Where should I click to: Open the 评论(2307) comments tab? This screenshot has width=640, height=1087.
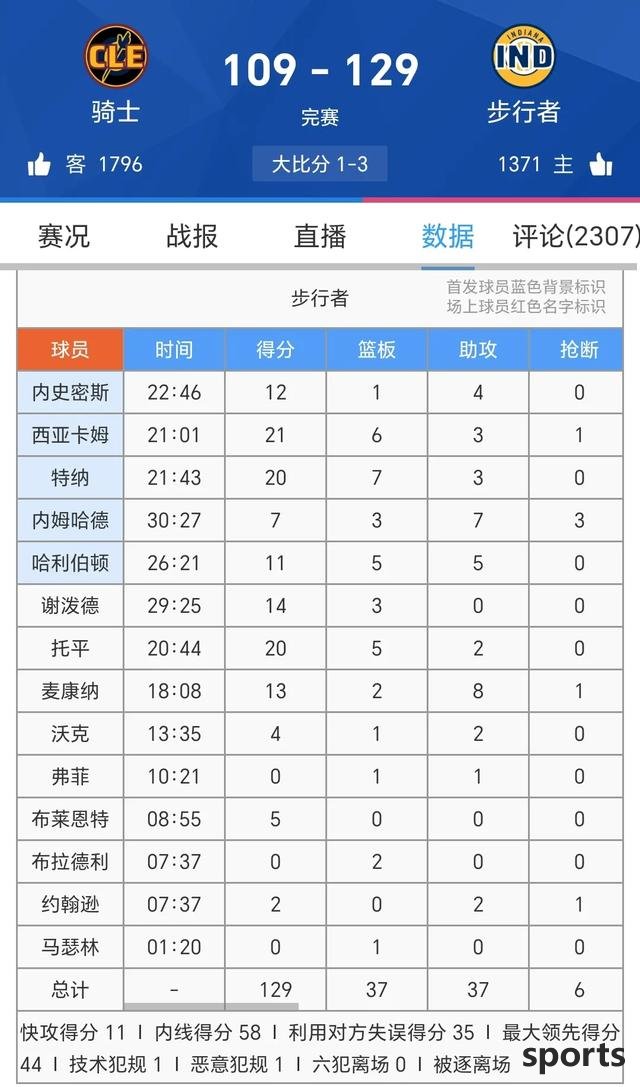[576, 236]
